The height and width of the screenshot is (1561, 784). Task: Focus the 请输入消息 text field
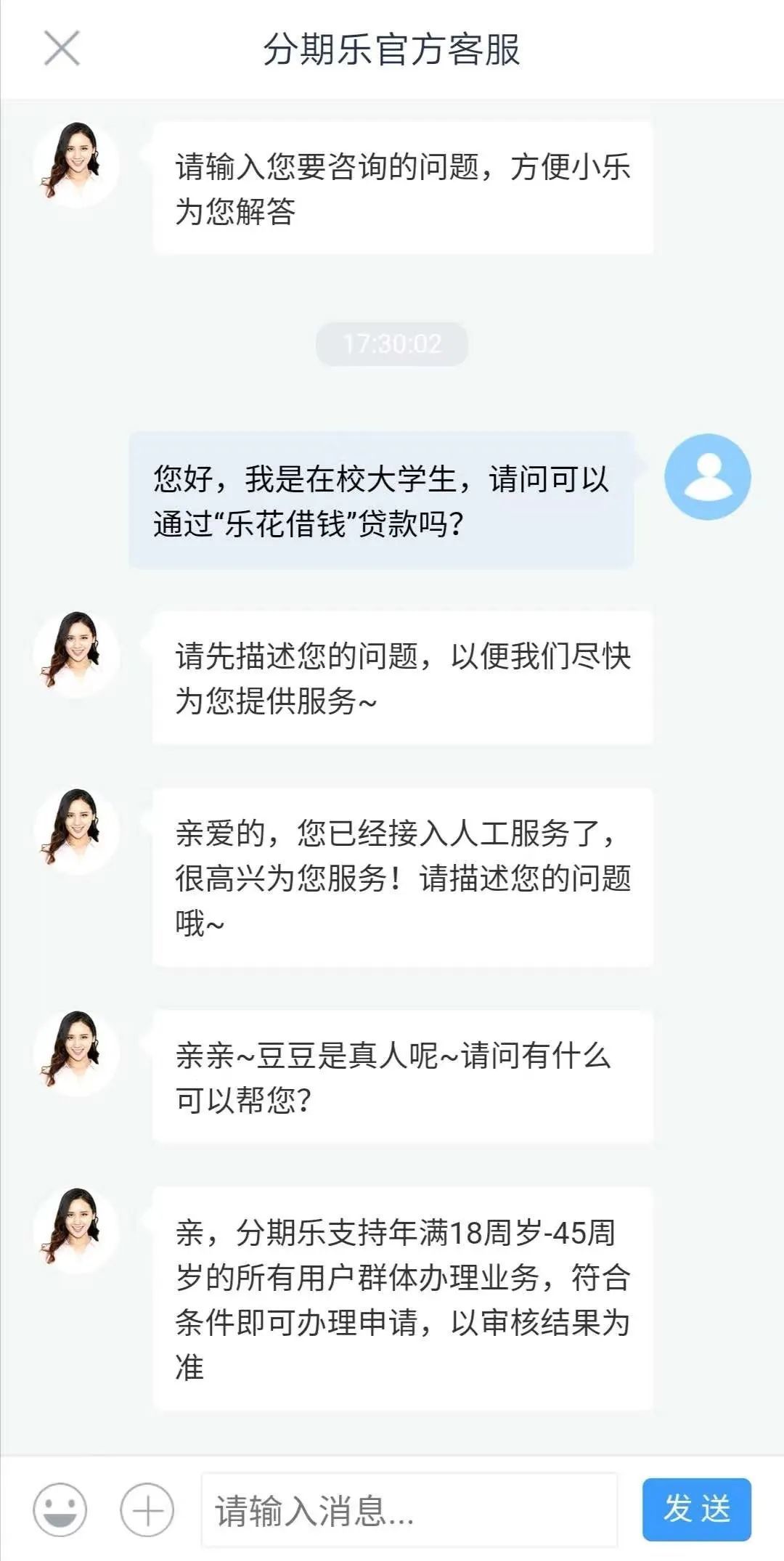[x=409, y=1509]
